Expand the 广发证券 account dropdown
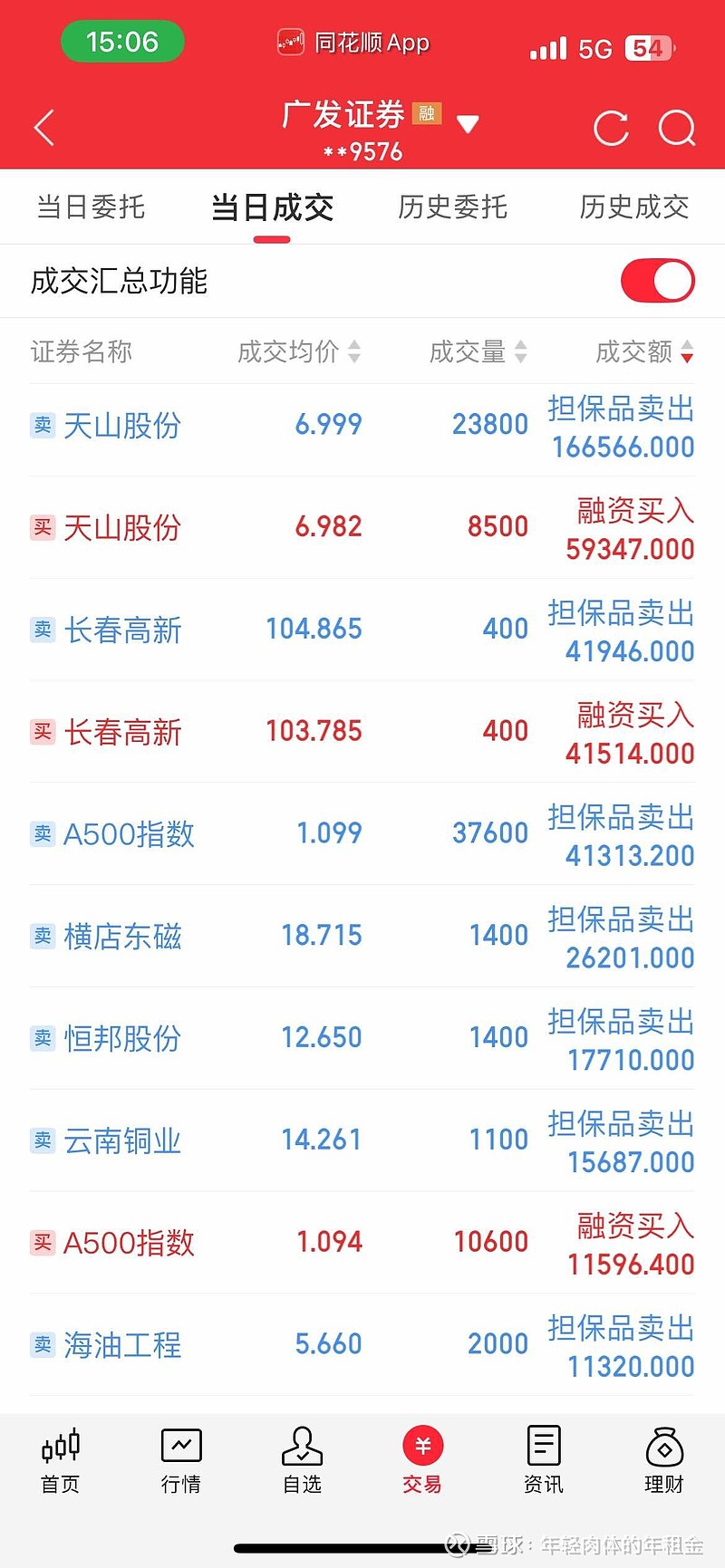 468,124
